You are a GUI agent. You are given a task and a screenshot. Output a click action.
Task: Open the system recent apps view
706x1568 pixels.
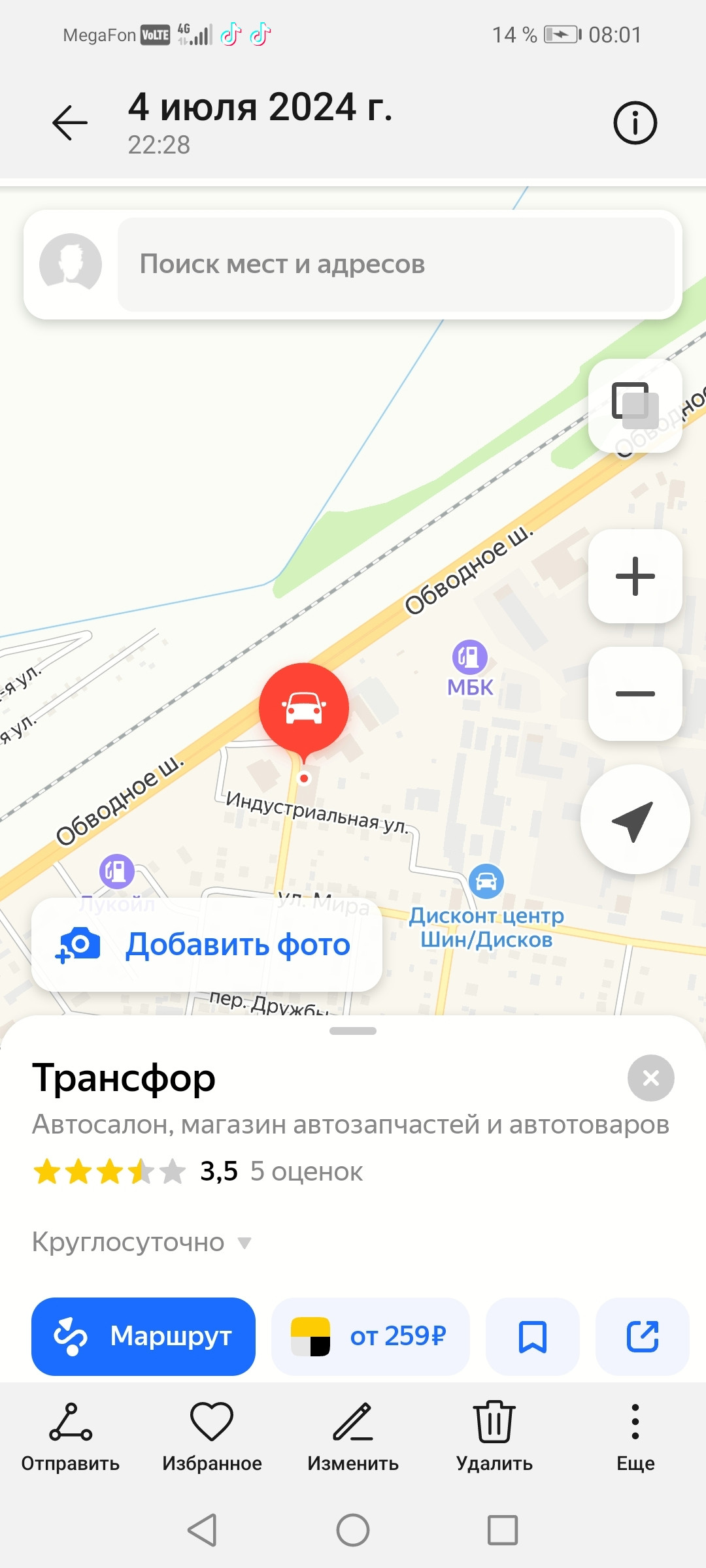503,1530
